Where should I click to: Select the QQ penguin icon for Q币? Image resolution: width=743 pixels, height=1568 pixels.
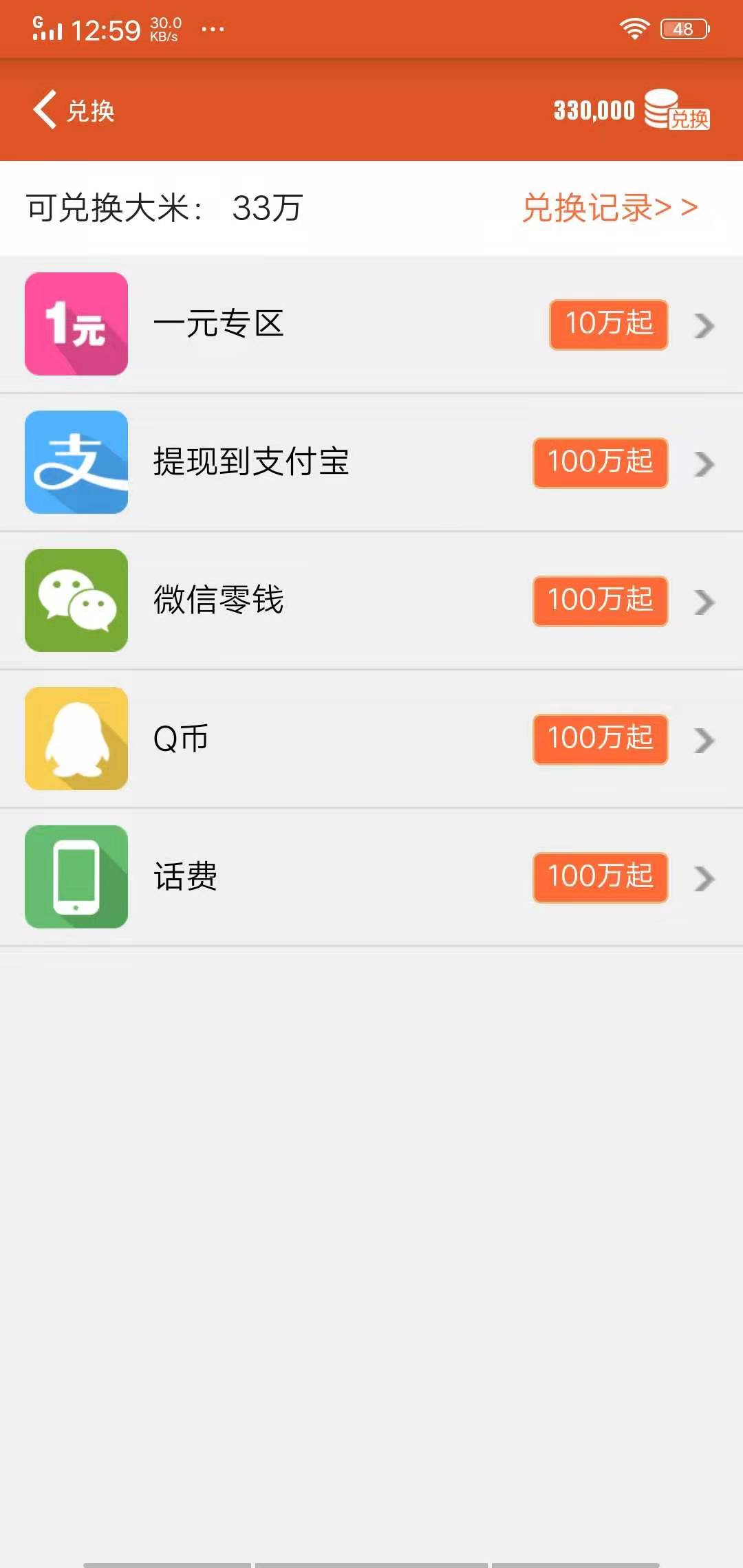[x=76, y=739]
